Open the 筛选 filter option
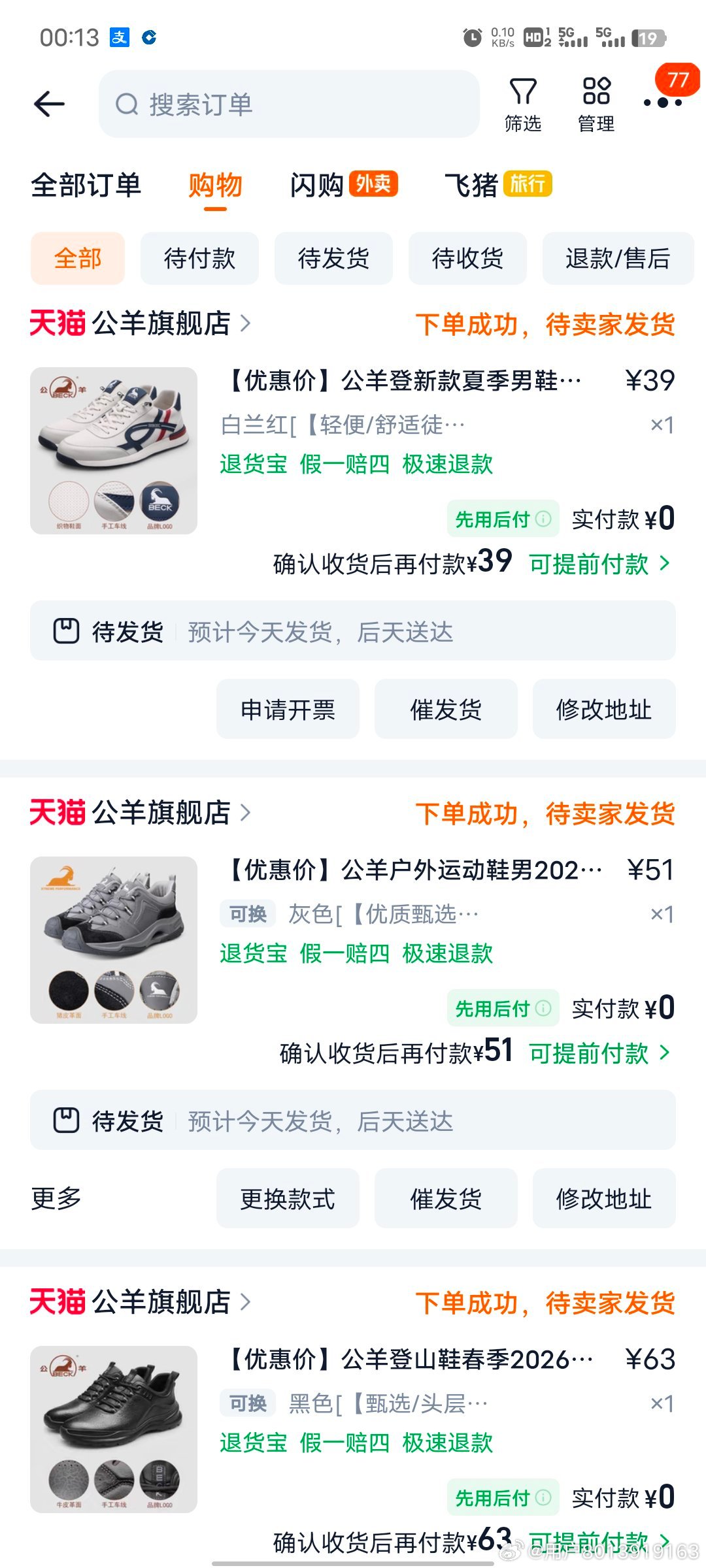 tap(523, 105)
